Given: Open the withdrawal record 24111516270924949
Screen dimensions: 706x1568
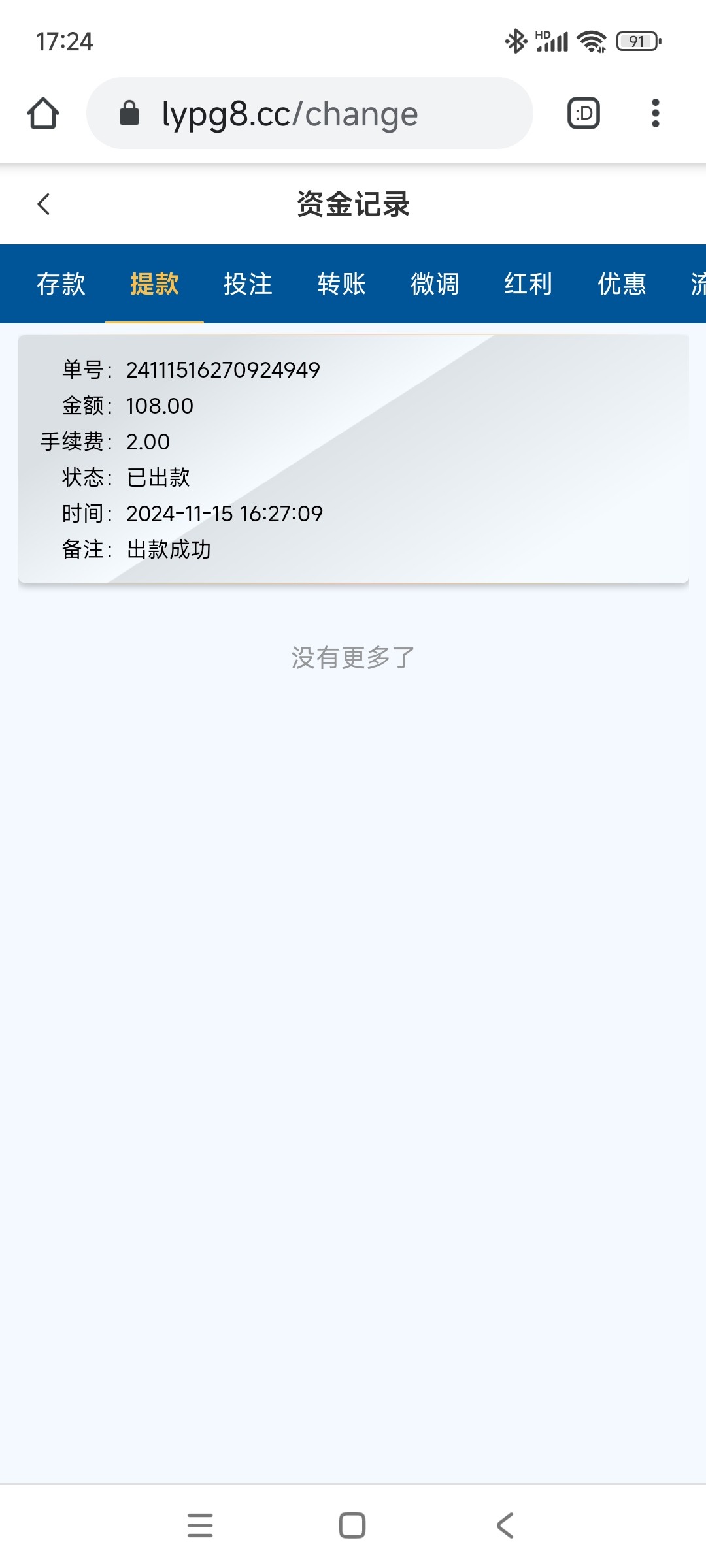Looking at the screenshot, I should tap(353, 459).
